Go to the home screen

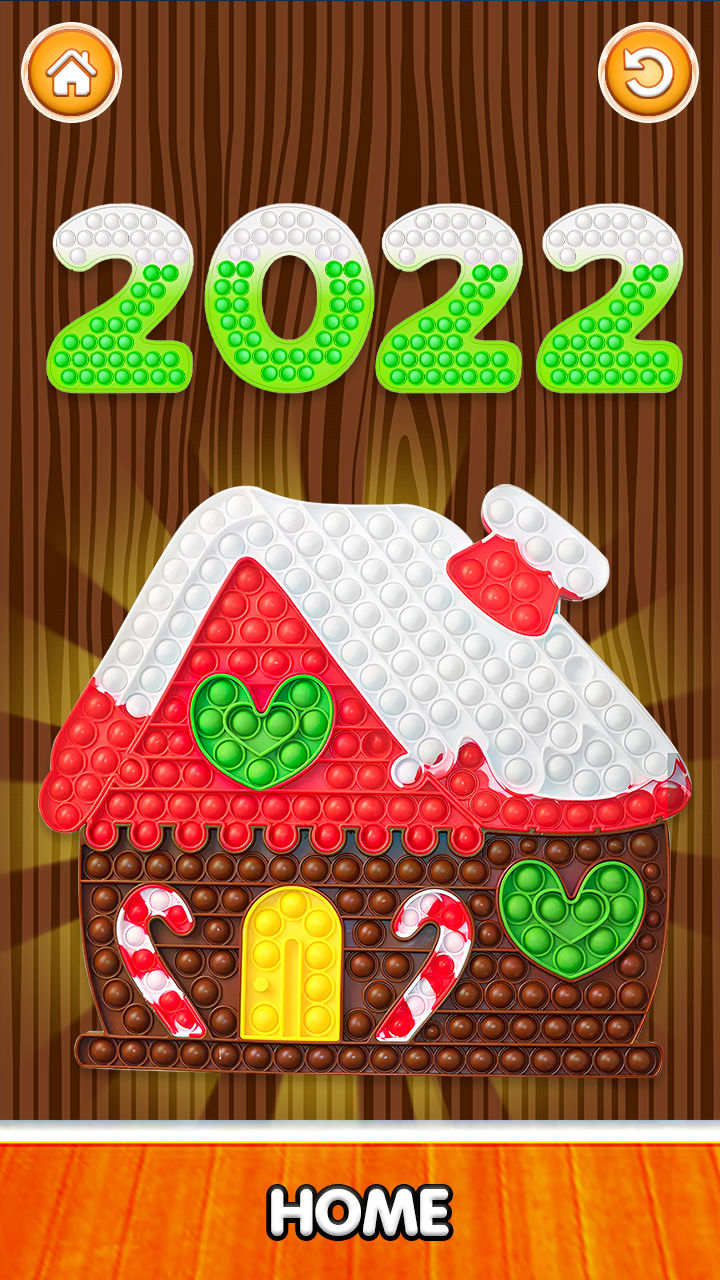tap(70, 71)
